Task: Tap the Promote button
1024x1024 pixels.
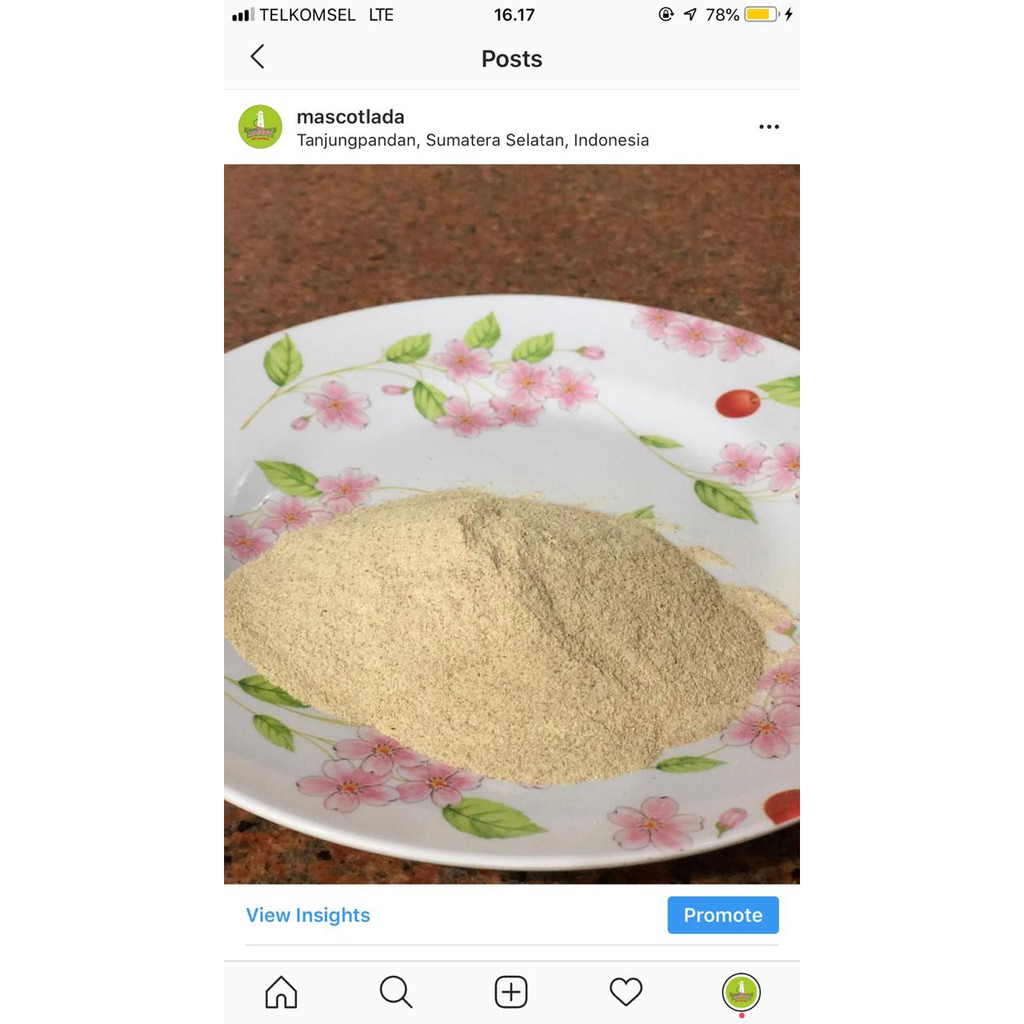Action: (x=722, y=915)
